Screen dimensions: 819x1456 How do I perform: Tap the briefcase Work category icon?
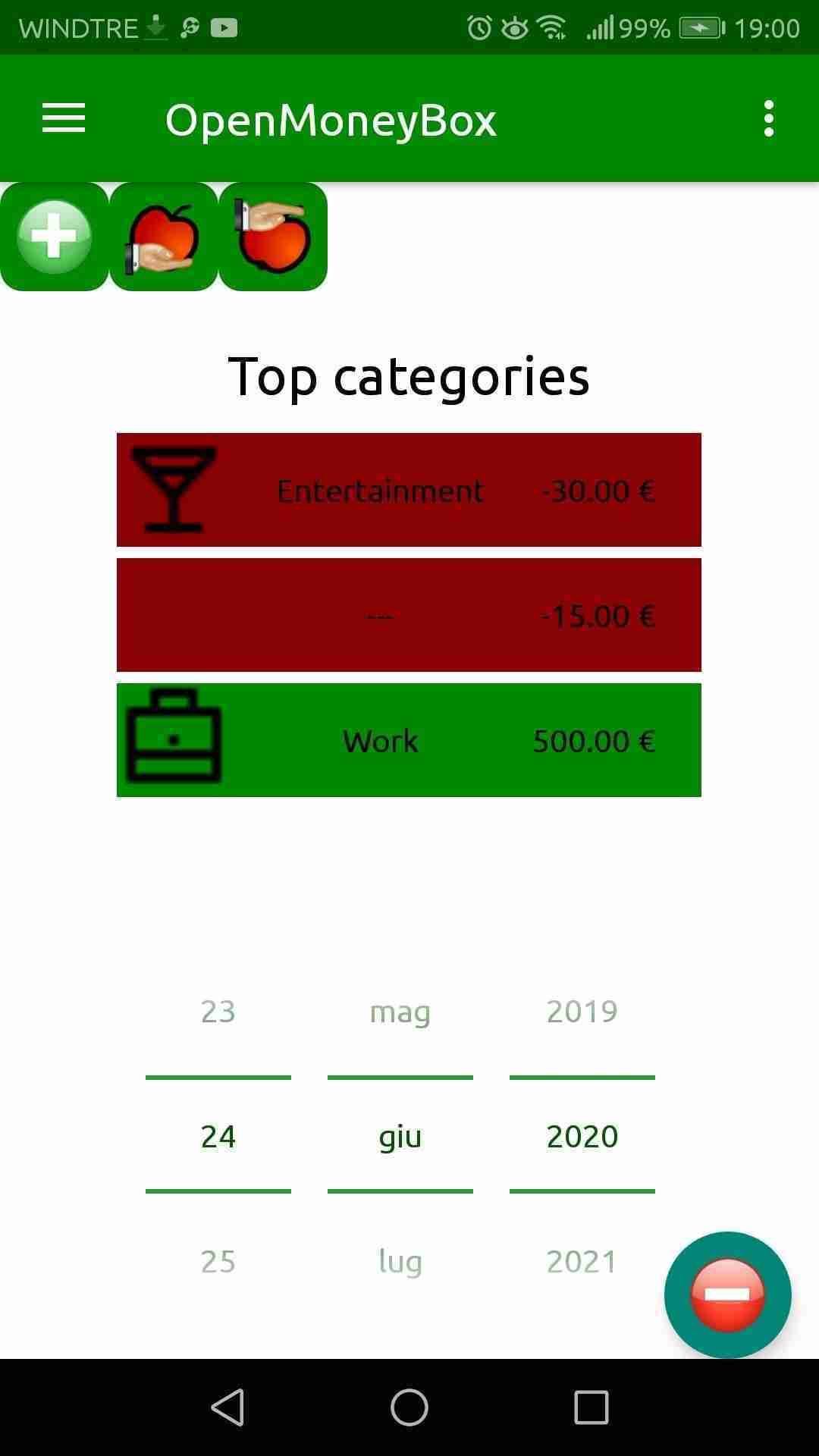click(173, 739)
